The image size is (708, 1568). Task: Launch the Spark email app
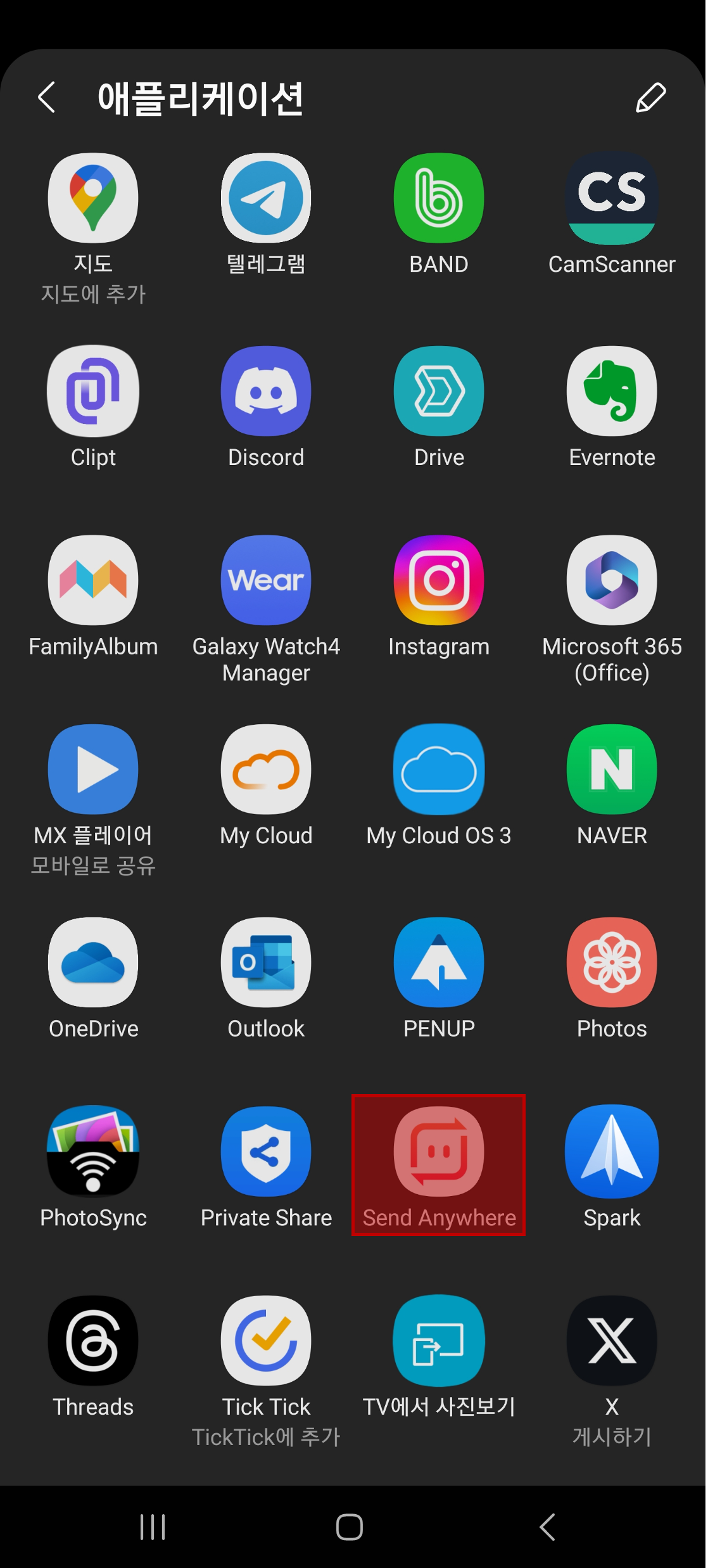(x=612, y=1153)
